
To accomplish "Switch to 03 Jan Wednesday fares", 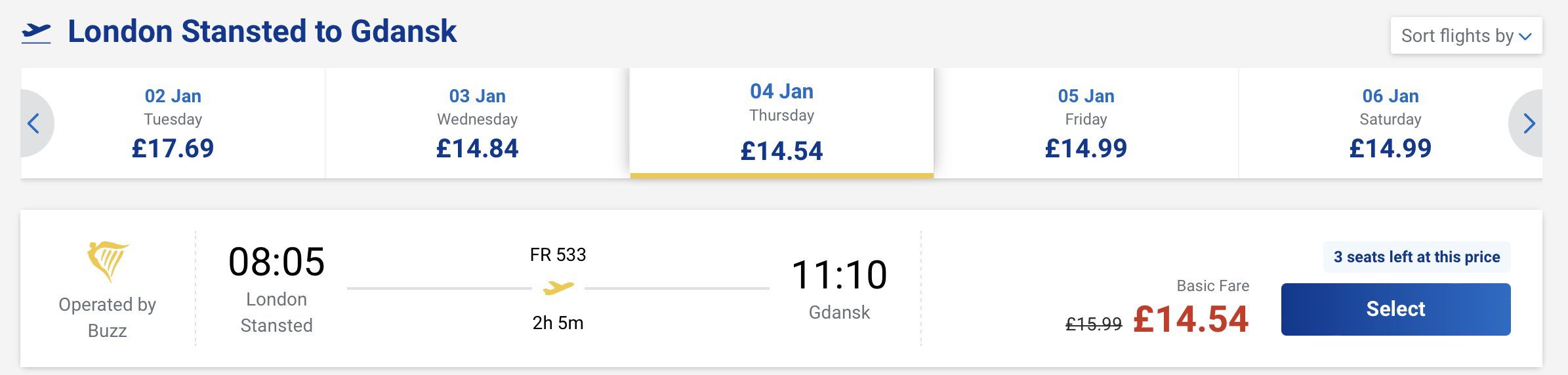I will tap(477, 123).
